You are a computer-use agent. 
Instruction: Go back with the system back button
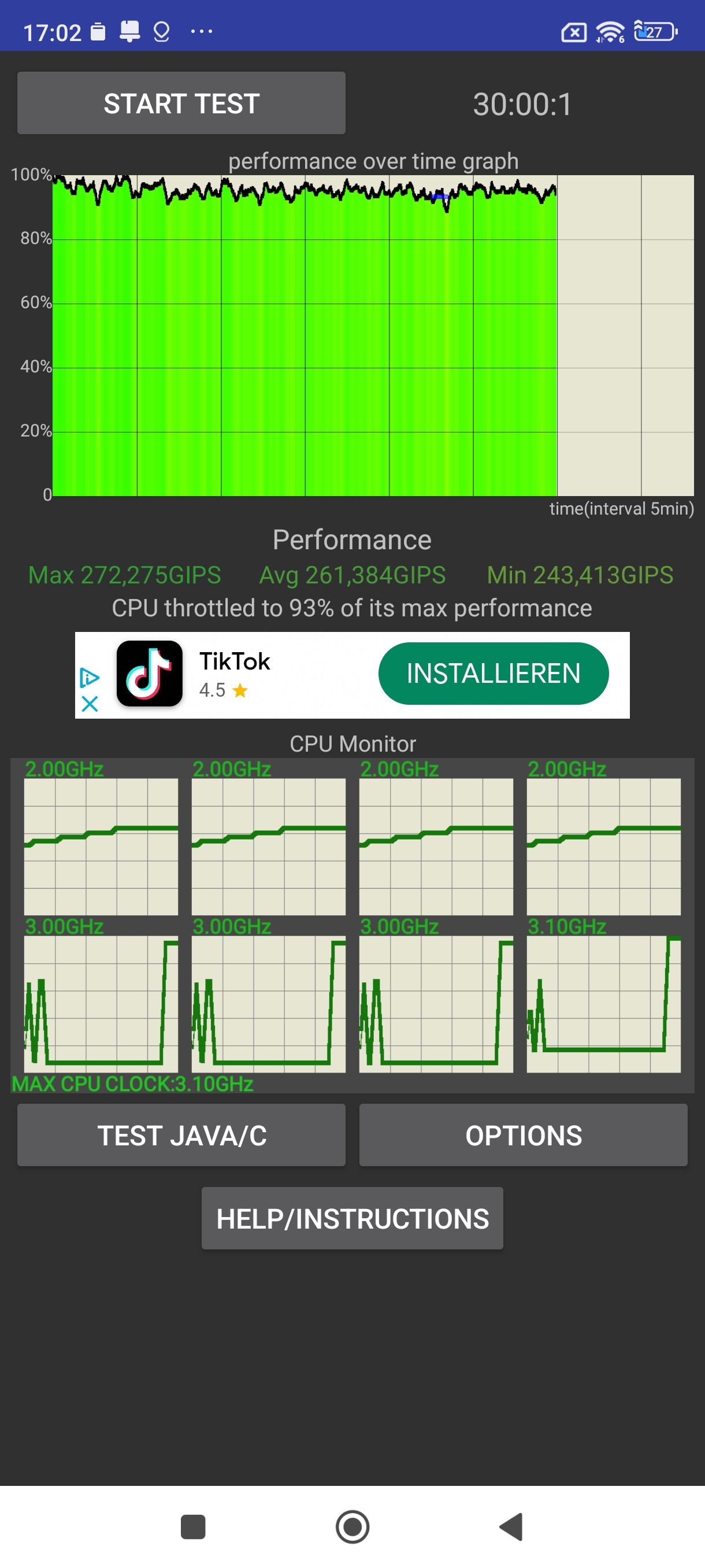[x=511, y=1526]
